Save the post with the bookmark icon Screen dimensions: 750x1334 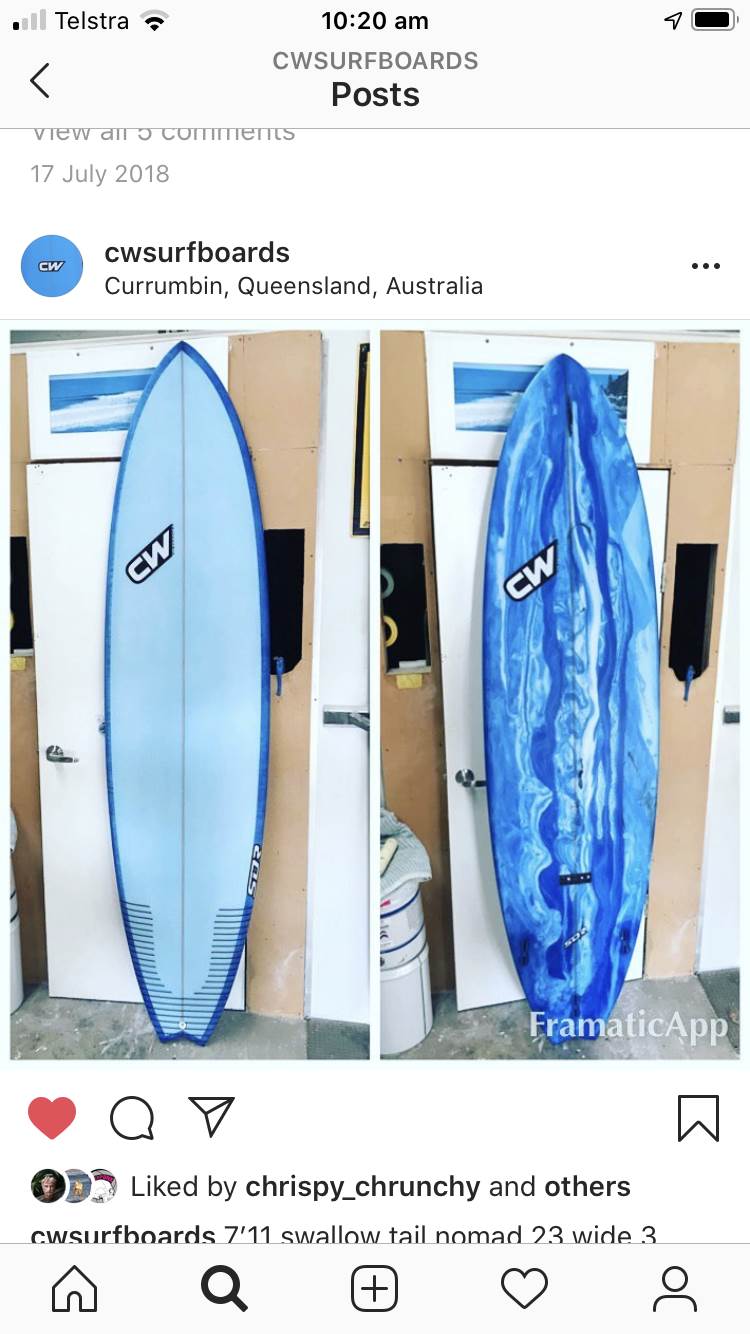click(x=697, y=1118)
